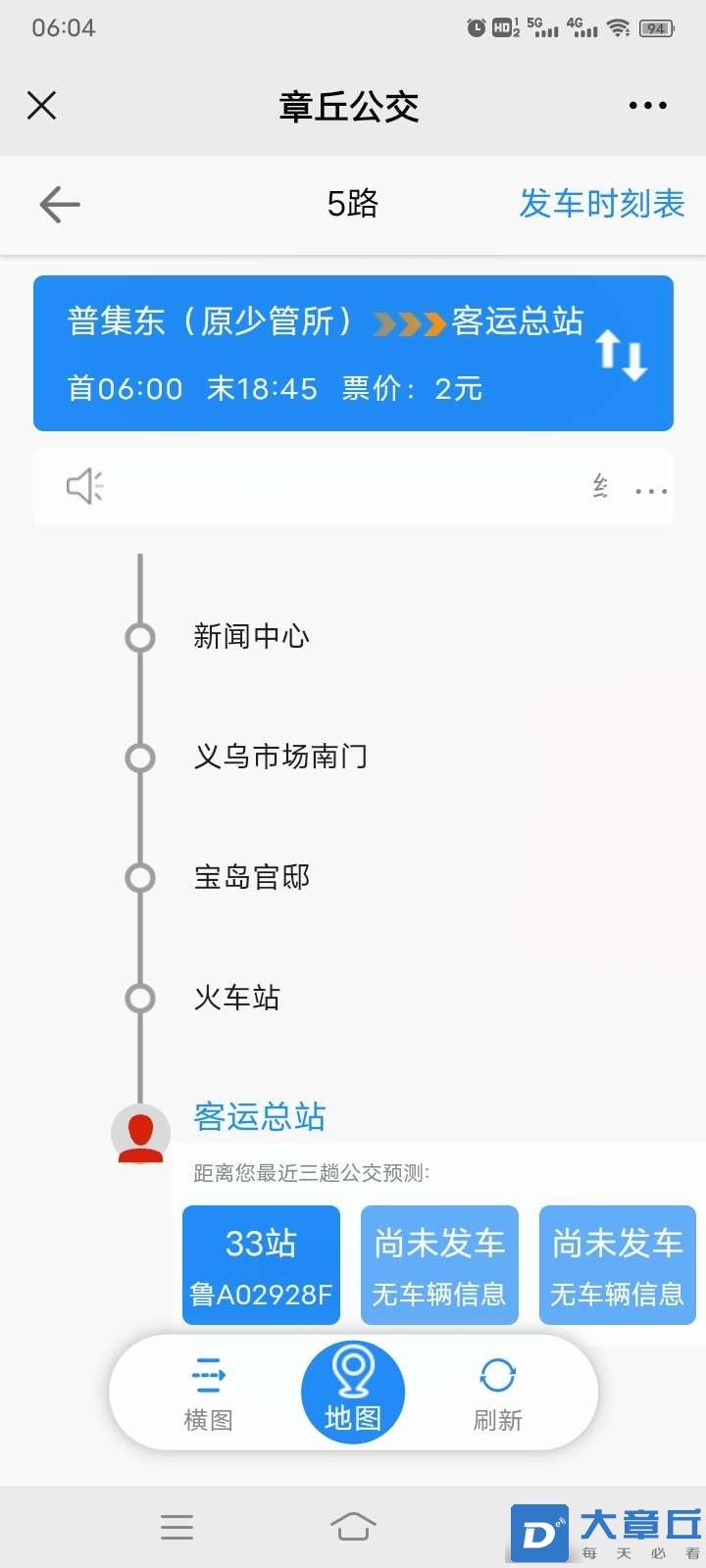This screenshot has width=706, height=1568.
Task: Open the 地图 map view
Action: tap(352, 1392)
